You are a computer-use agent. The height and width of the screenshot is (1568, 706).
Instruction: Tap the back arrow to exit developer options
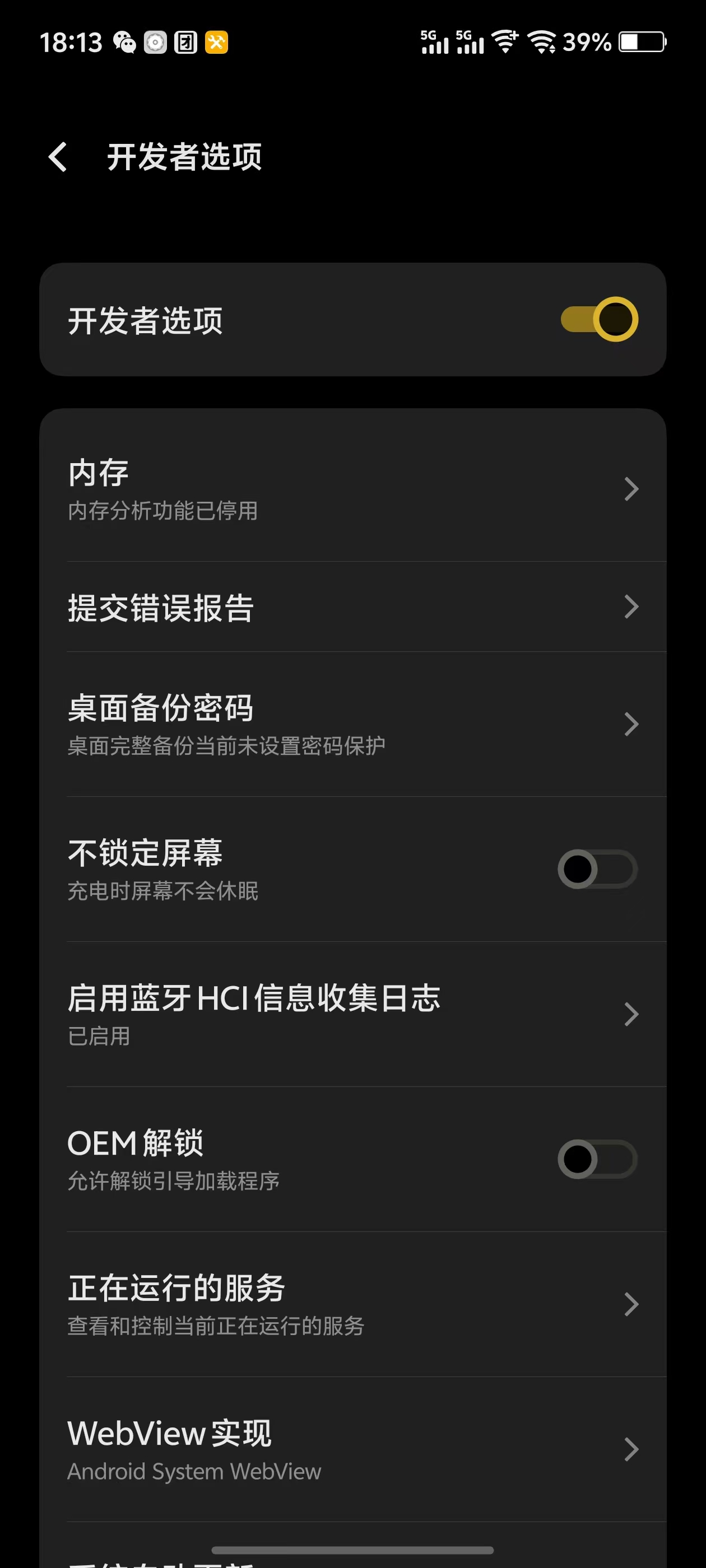(x=58, y=157)
